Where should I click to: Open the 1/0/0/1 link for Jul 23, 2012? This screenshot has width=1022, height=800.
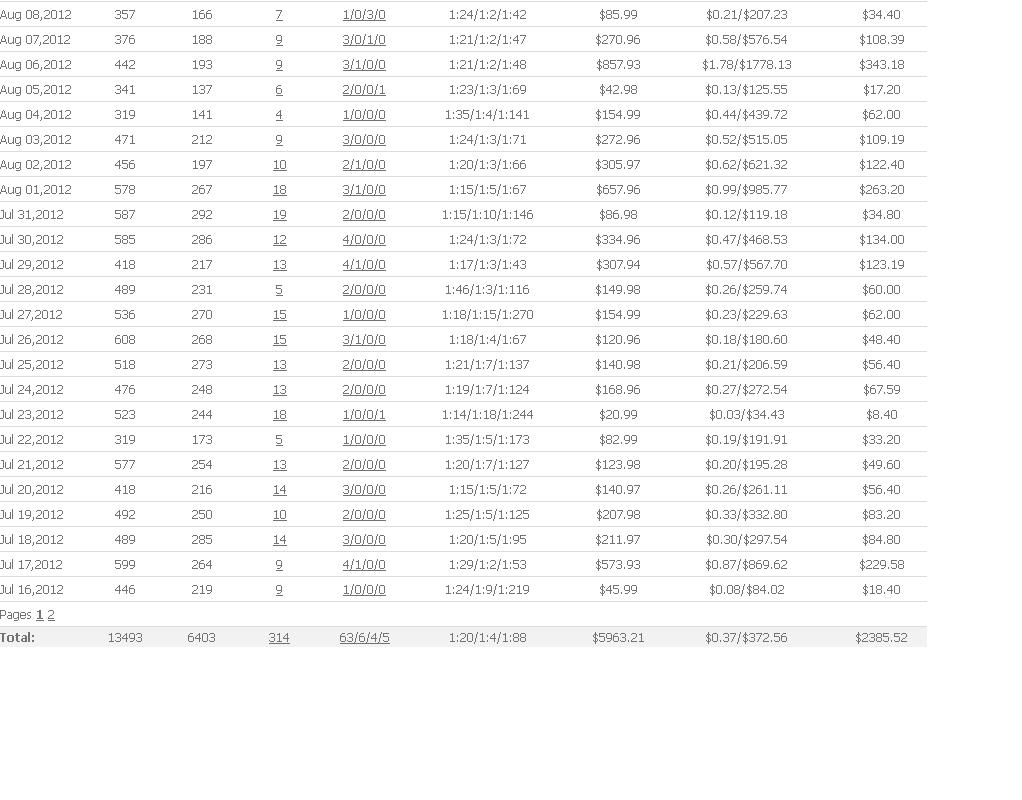tap(364, 415)
